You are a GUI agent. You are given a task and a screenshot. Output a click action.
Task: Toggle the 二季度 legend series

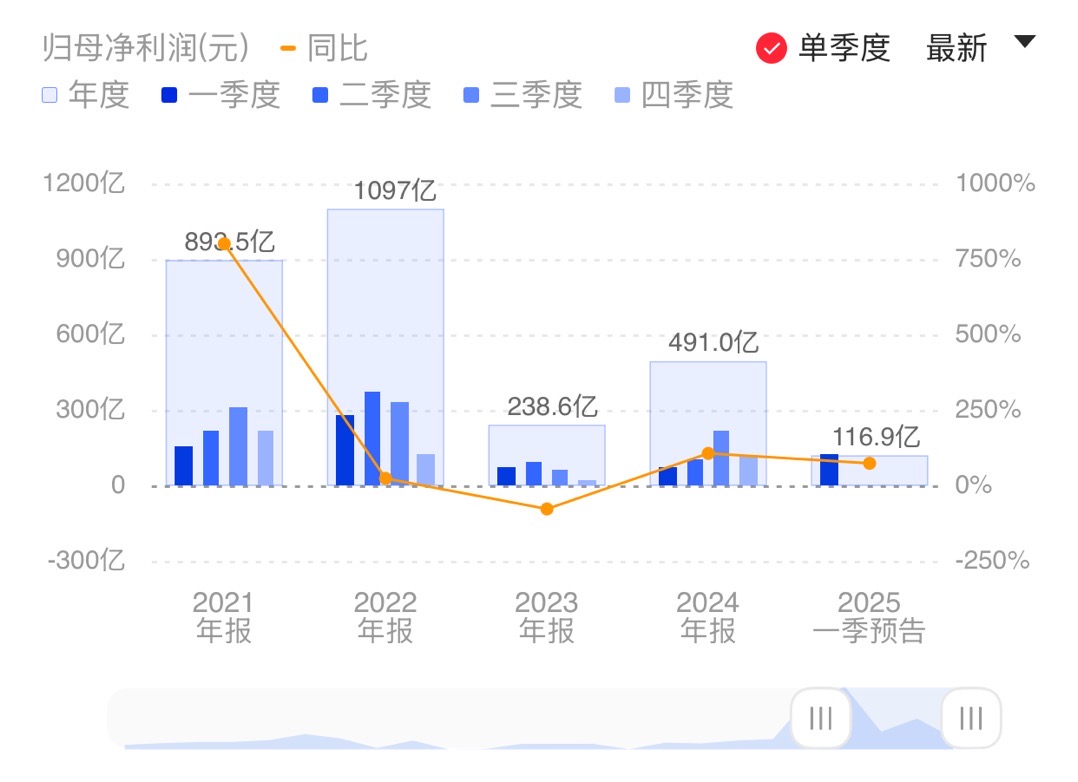[x=371, y=95]
